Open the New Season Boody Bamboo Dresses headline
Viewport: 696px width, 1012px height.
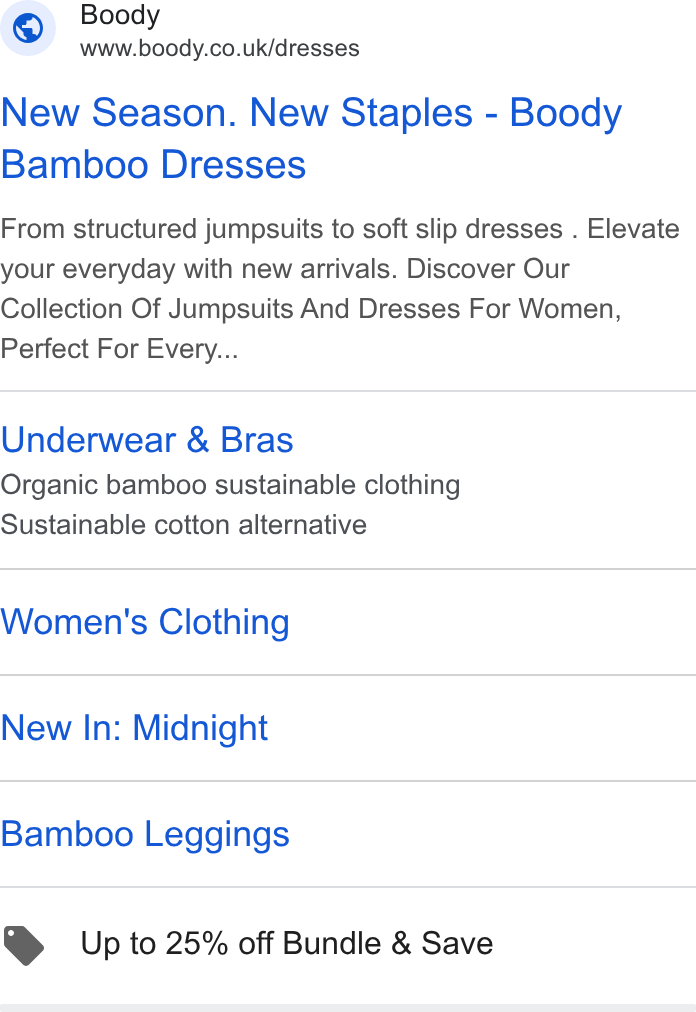pos(311,138)
